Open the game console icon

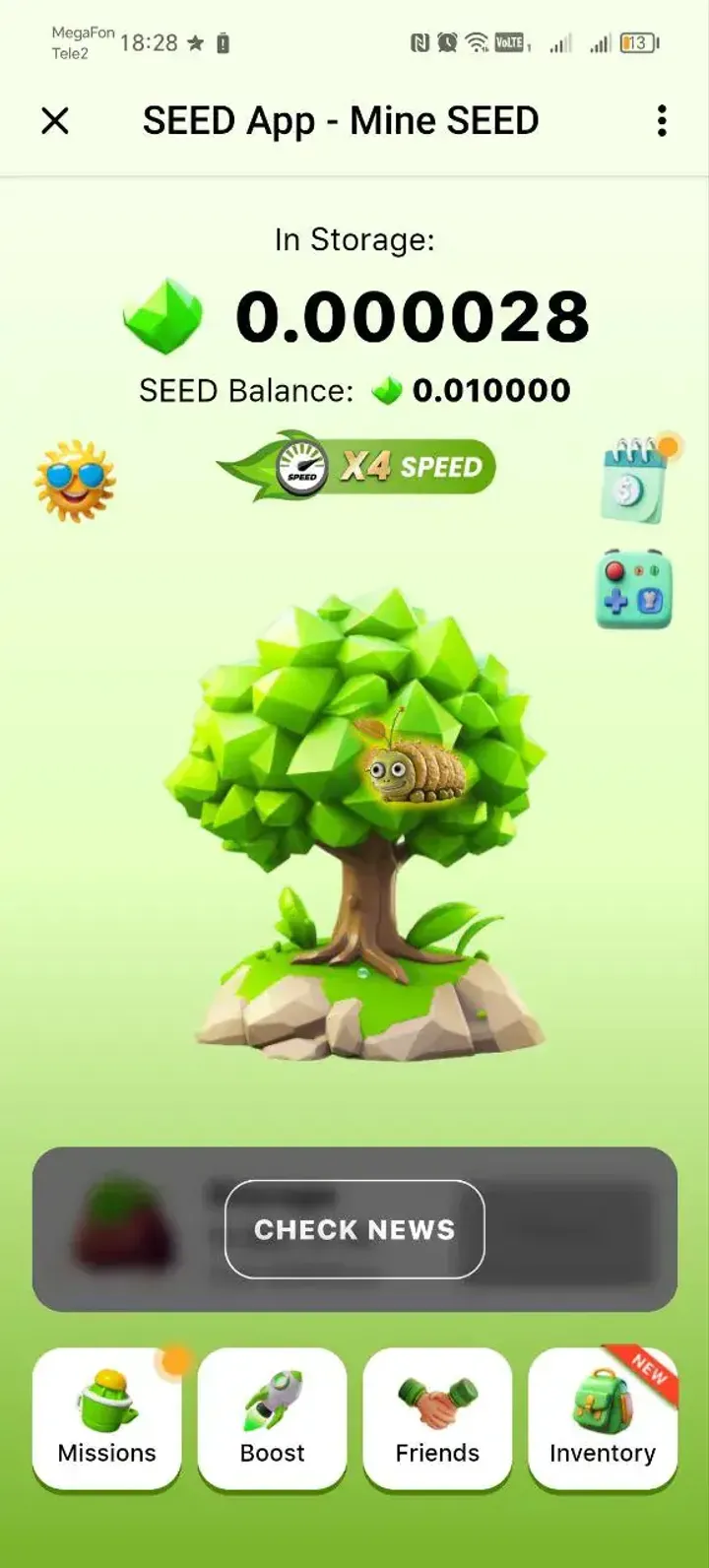click(x=634, y=589)
